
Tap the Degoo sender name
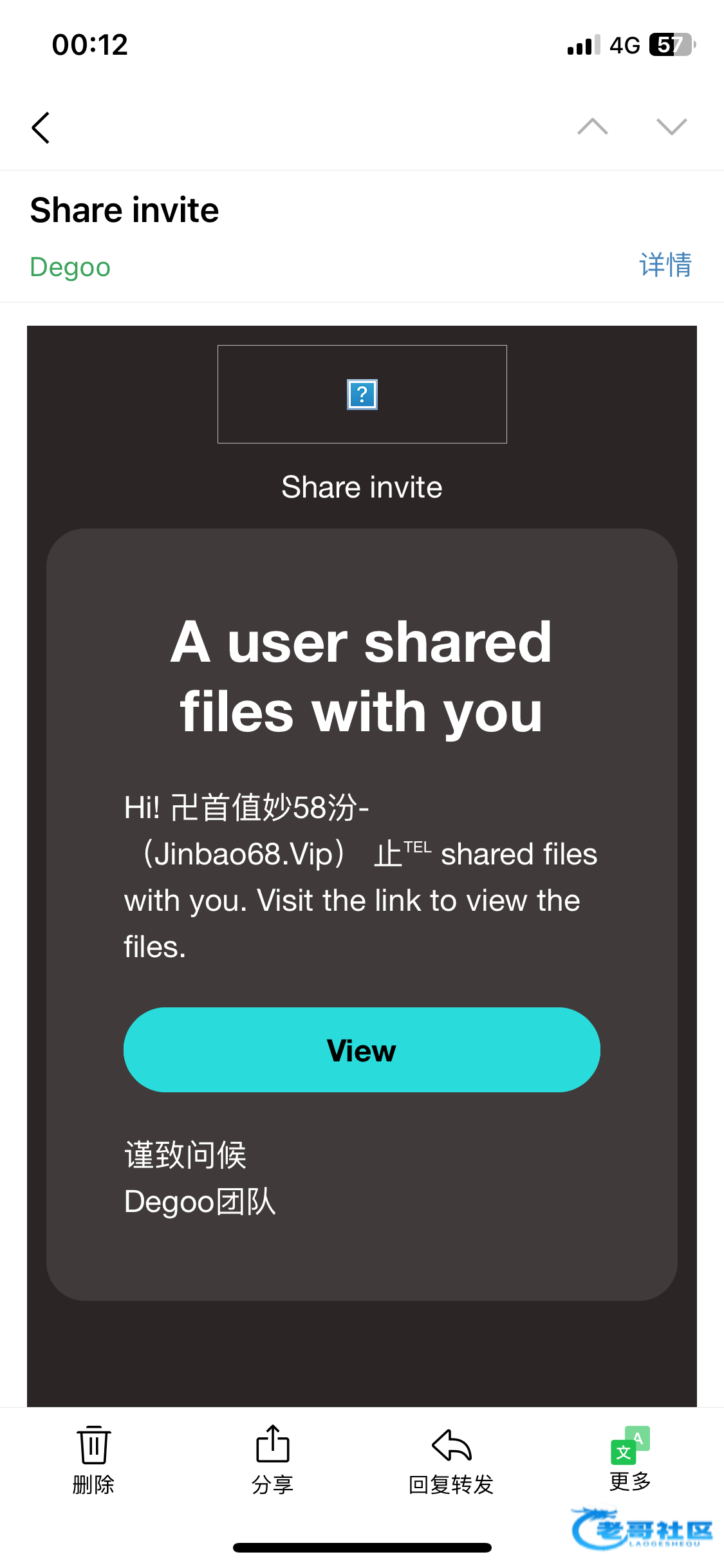pyautogui.click(x=70, y=267)
